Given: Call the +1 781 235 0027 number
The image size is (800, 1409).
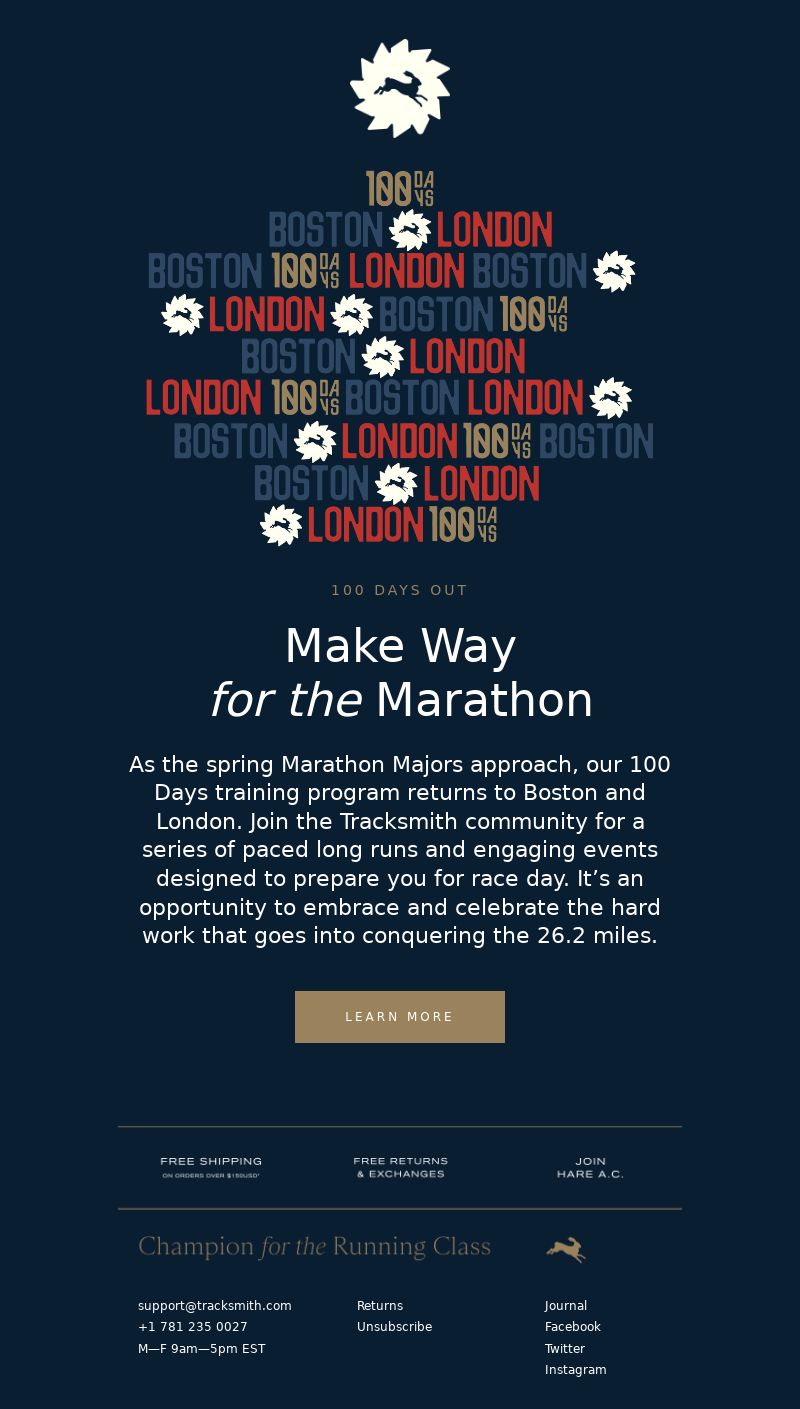Looking at the screenshot, I should click(x=193, y=1327).
